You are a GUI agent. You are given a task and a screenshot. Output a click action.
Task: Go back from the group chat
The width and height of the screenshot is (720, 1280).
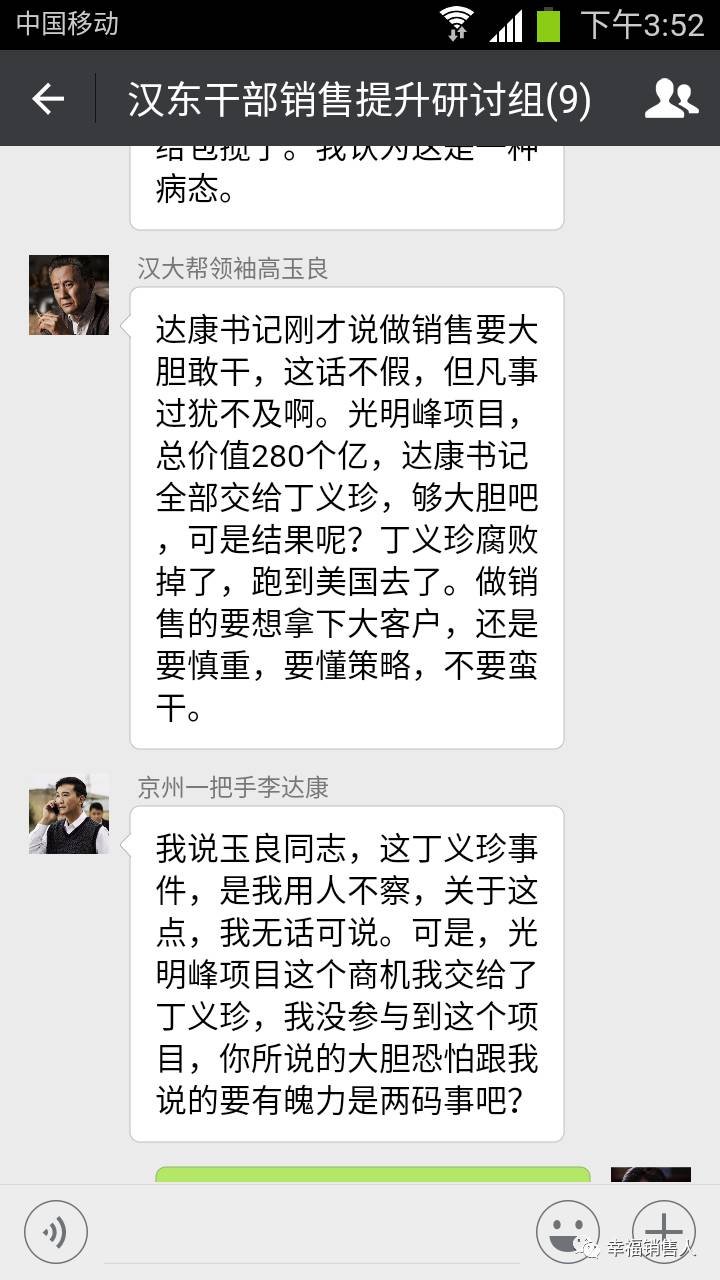click(x=48, y=98)
